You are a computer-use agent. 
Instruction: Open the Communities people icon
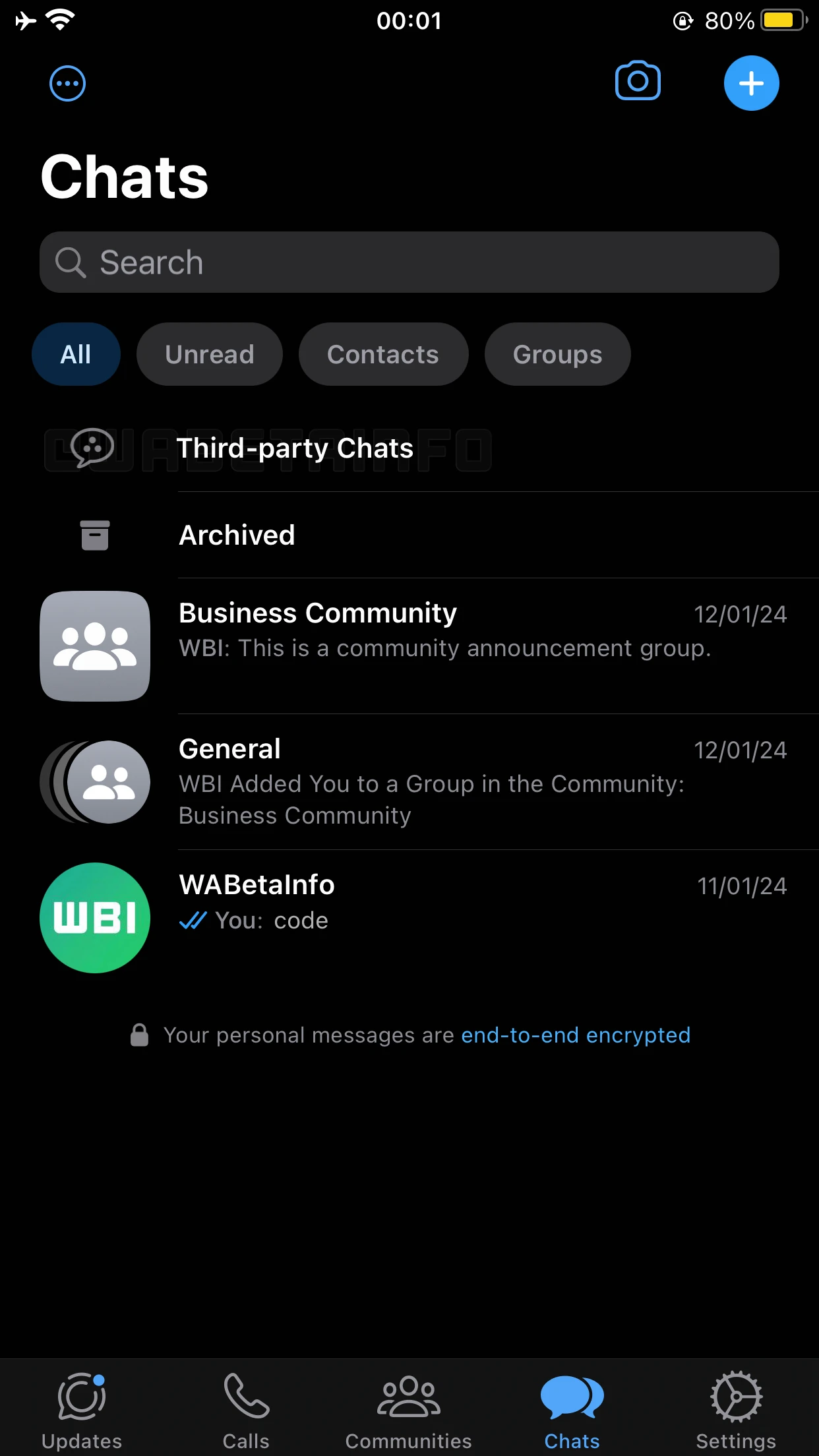point(408,1397)
